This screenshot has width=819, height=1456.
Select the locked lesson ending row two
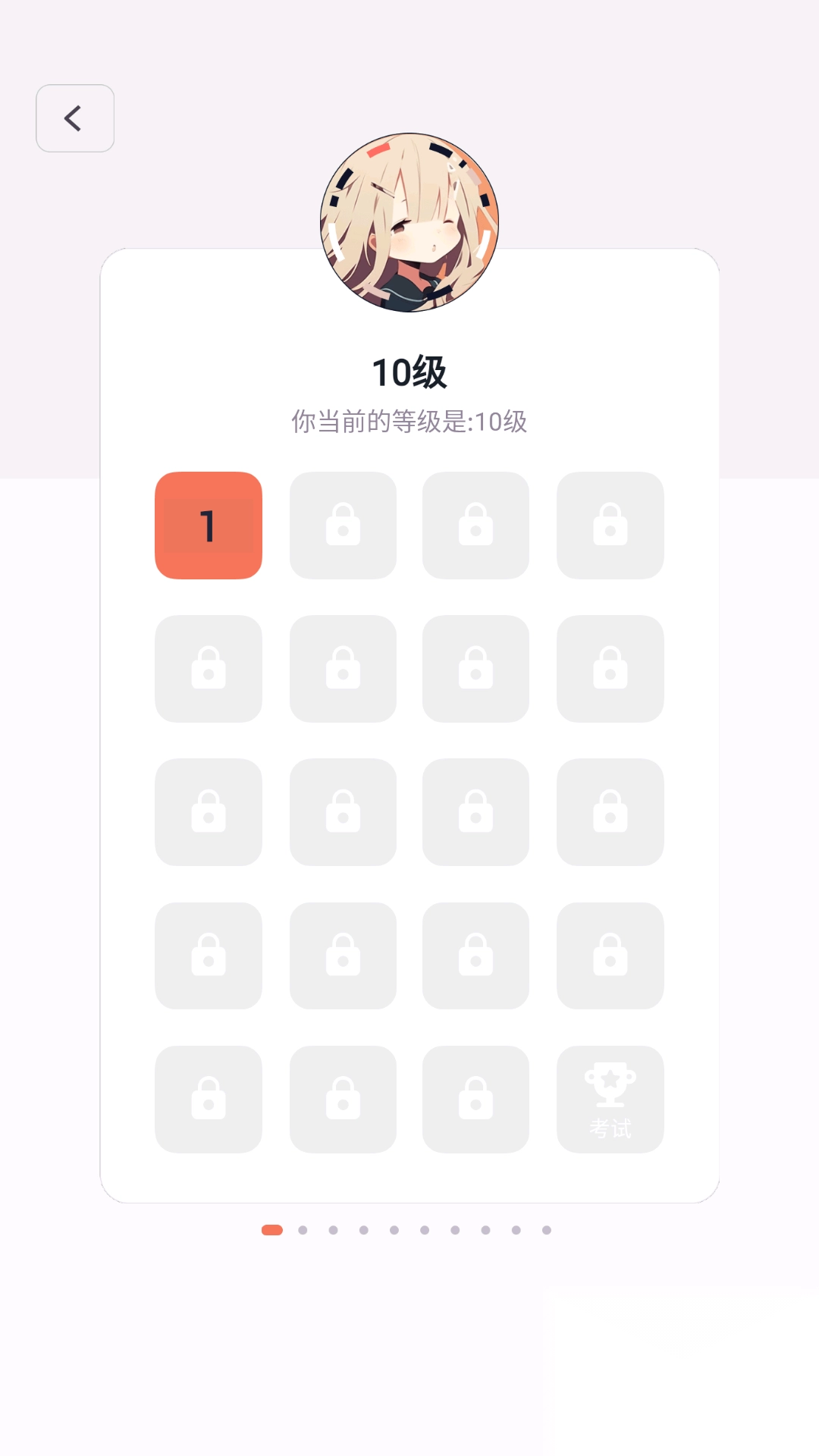pyautogui.click(x=610, y=668)
